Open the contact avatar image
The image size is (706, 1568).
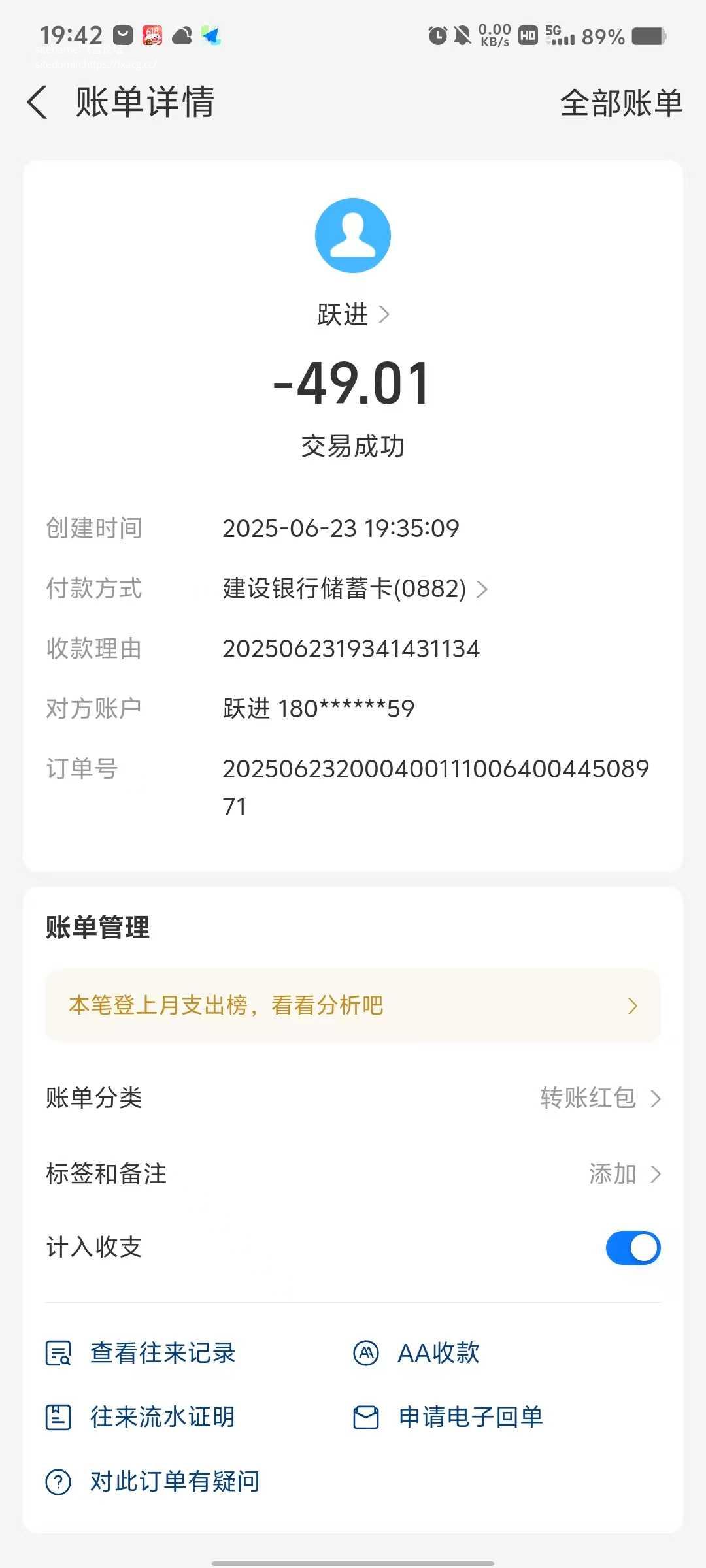[x=352, y=235]
